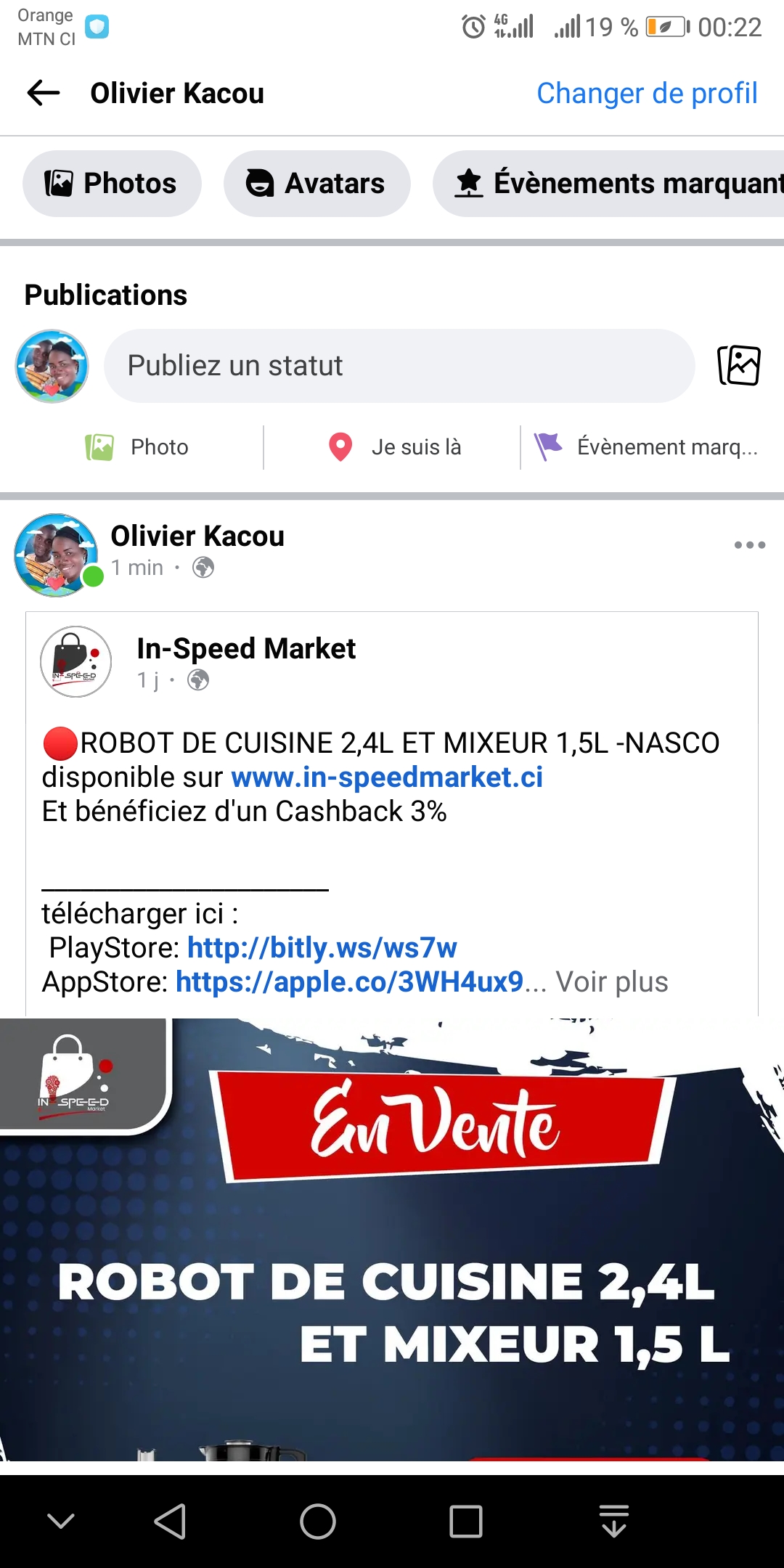
Task: Tap the system home button
Action: coord(318,1522)
